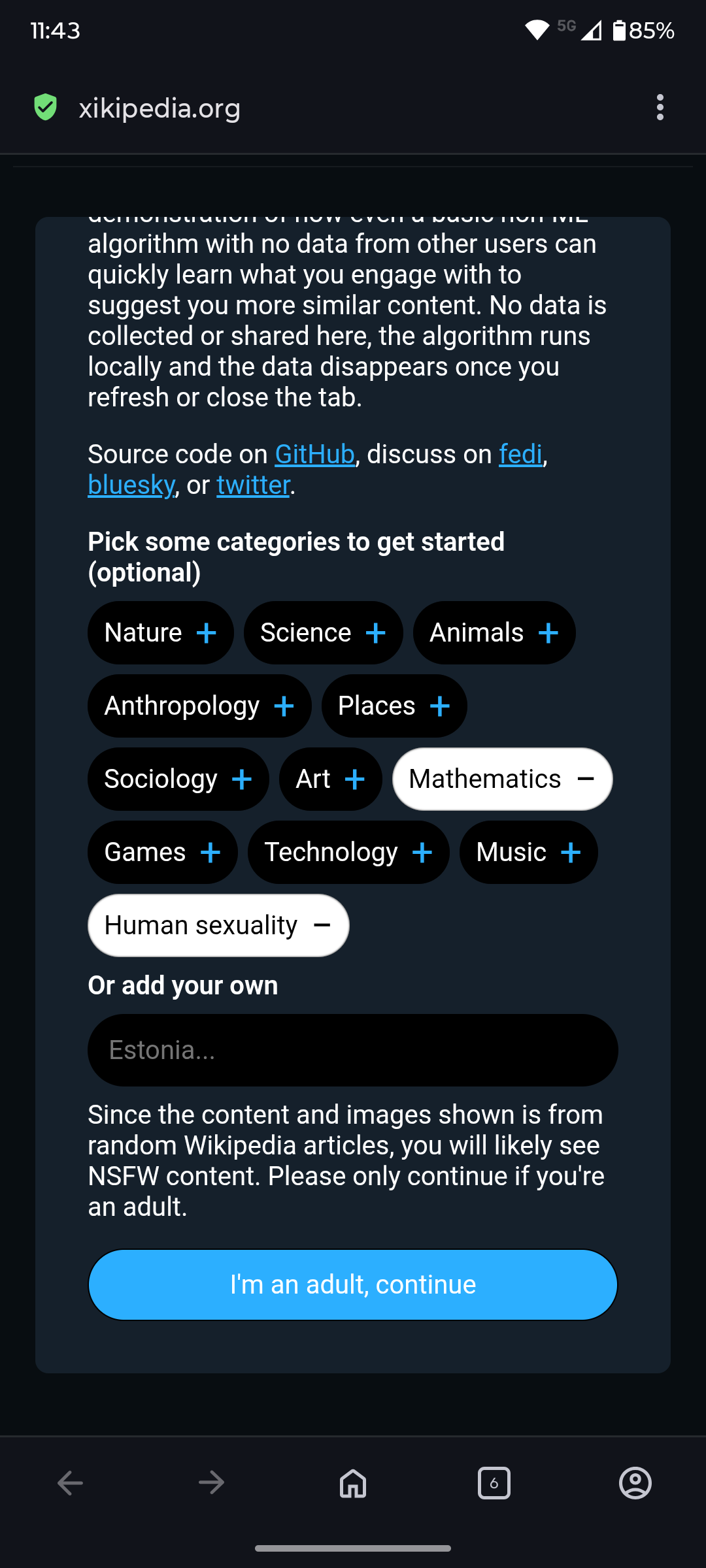
Task: Tap the site security shield icon
Action: (x=45, y=108)
